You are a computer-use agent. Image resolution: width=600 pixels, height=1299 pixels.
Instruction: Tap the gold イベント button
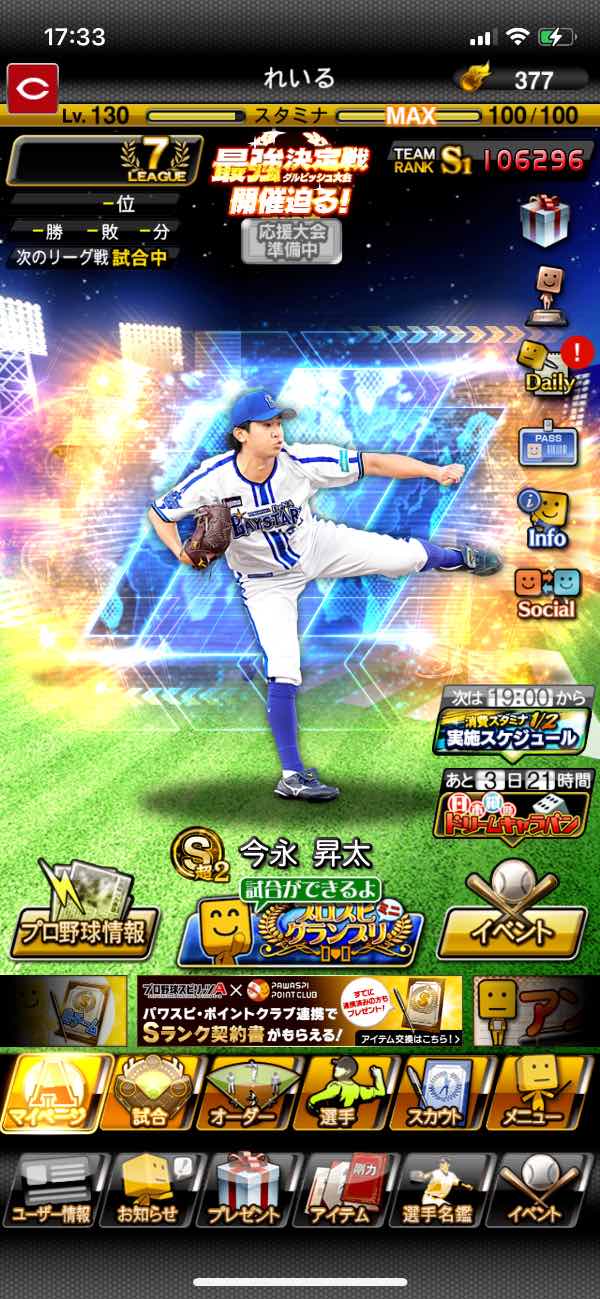(x=513, y=920)
